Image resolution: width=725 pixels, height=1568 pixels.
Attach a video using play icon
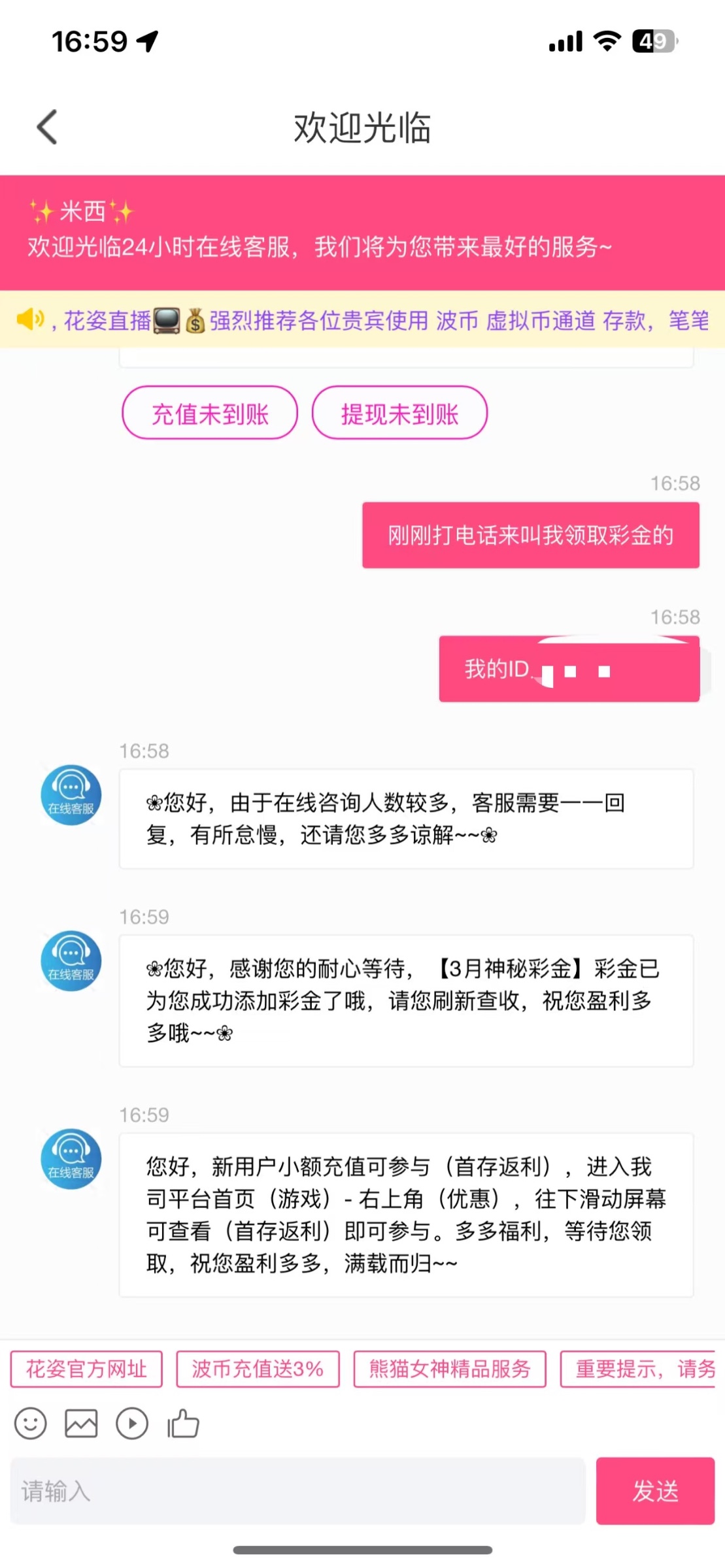(x=132, y=1424)
